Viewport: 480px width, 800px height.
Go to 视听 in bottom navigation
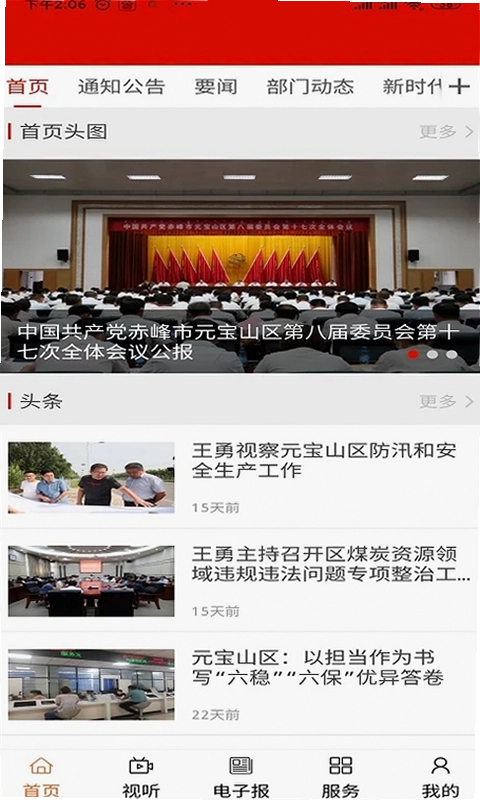point(141,776)
